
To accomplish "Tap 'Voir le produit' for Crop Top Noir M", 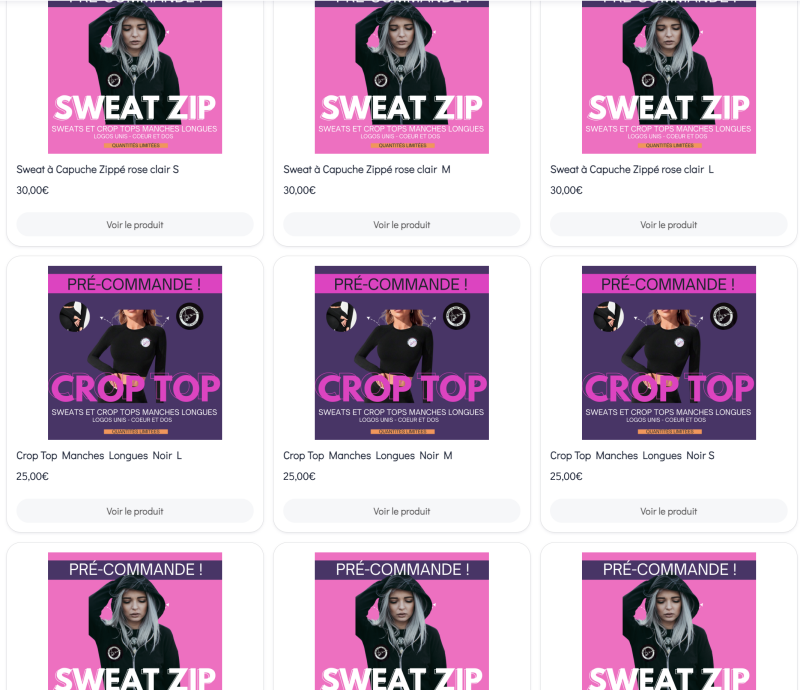I will [401, 511].
